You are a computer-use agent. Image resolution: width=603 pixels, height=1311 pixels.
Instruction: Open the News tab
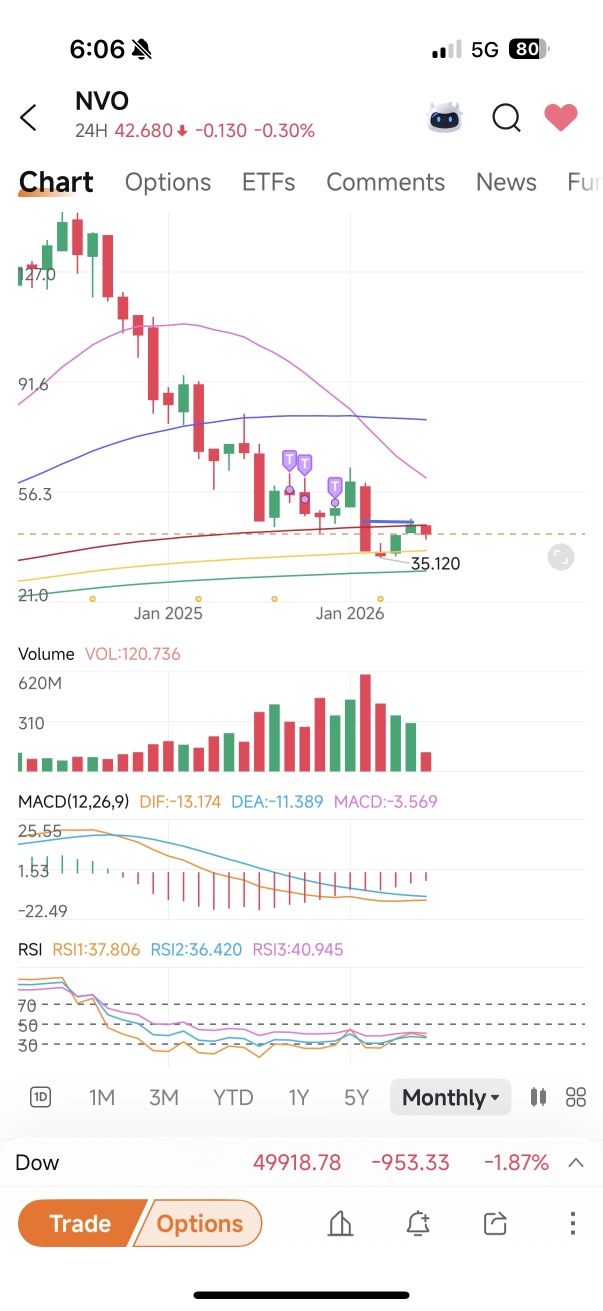point(506,182)
